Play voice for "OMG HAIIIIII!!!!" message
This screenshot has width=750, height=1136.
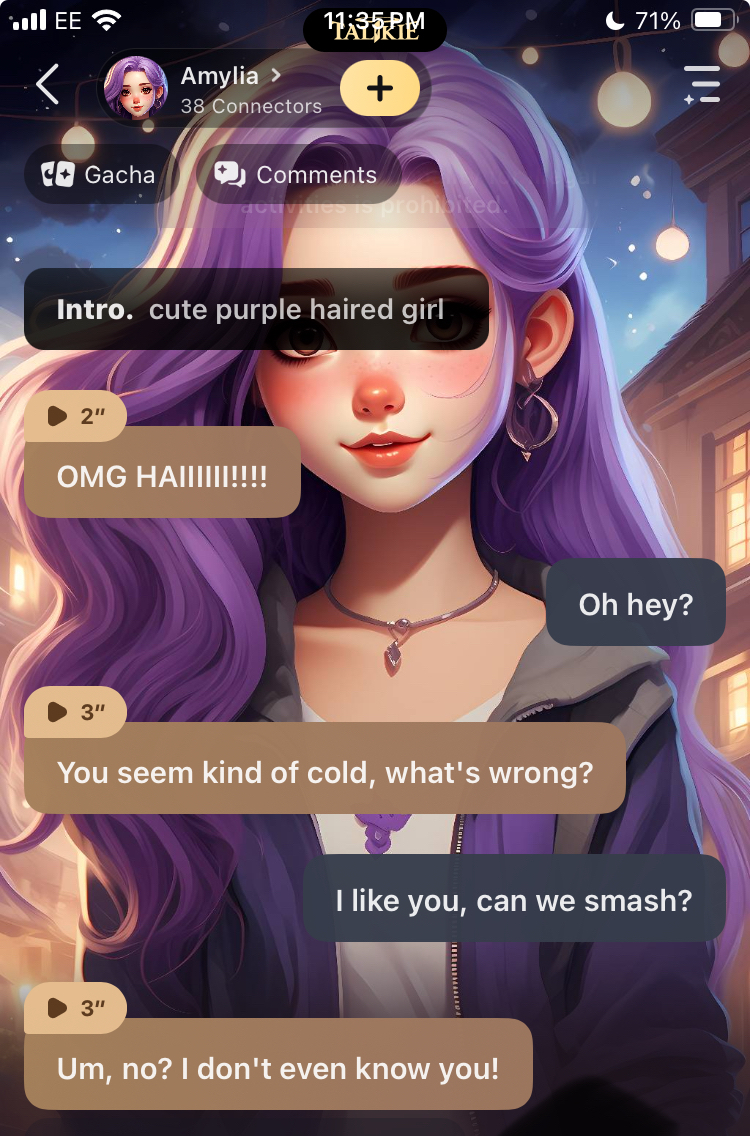click(75, 417)
